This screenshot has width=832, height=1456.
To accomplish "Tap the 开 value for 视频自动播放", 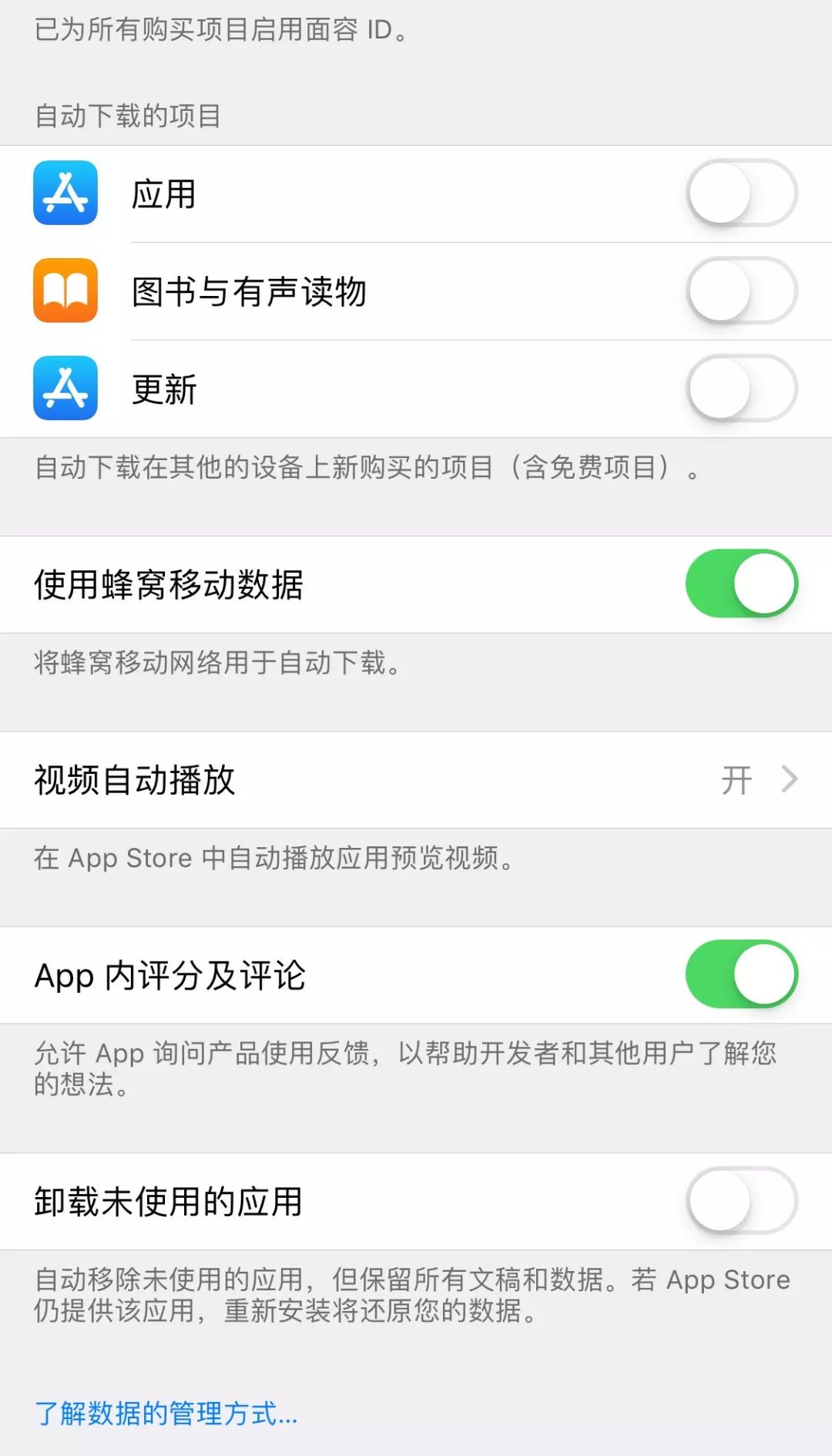I will tap(737, 780).
